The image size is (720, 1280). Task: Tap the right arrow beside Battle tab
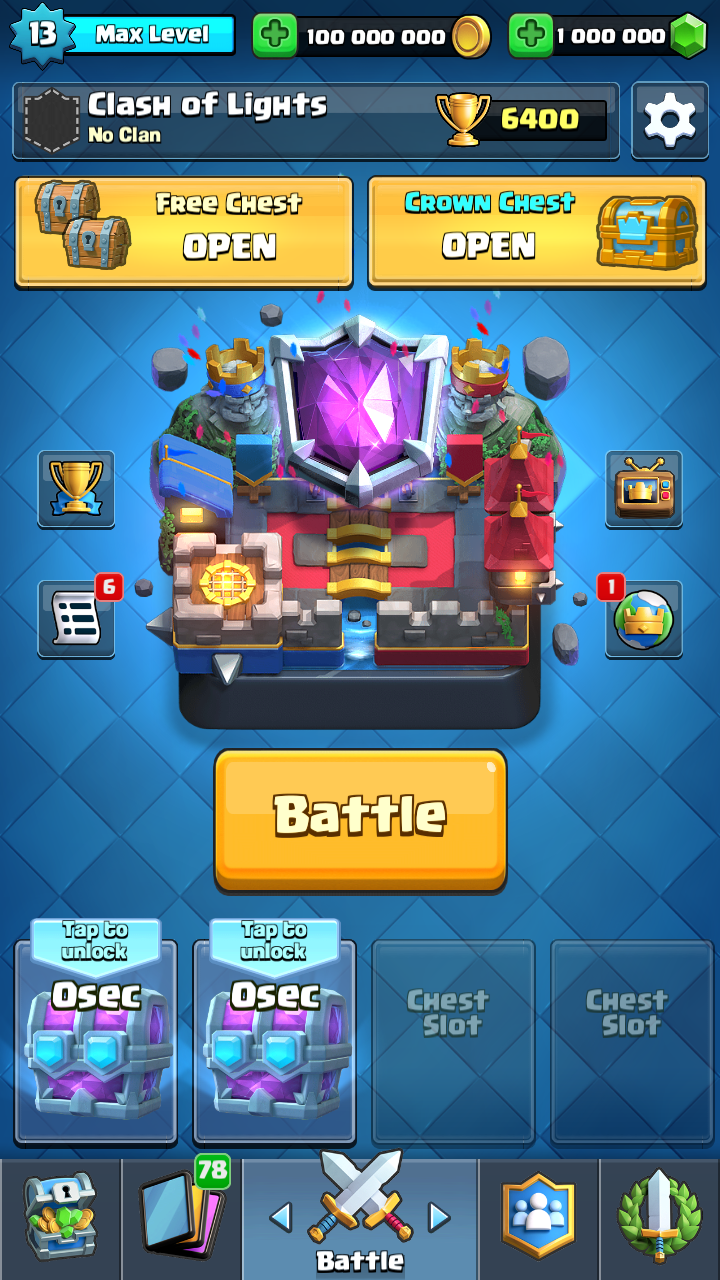439,1216
